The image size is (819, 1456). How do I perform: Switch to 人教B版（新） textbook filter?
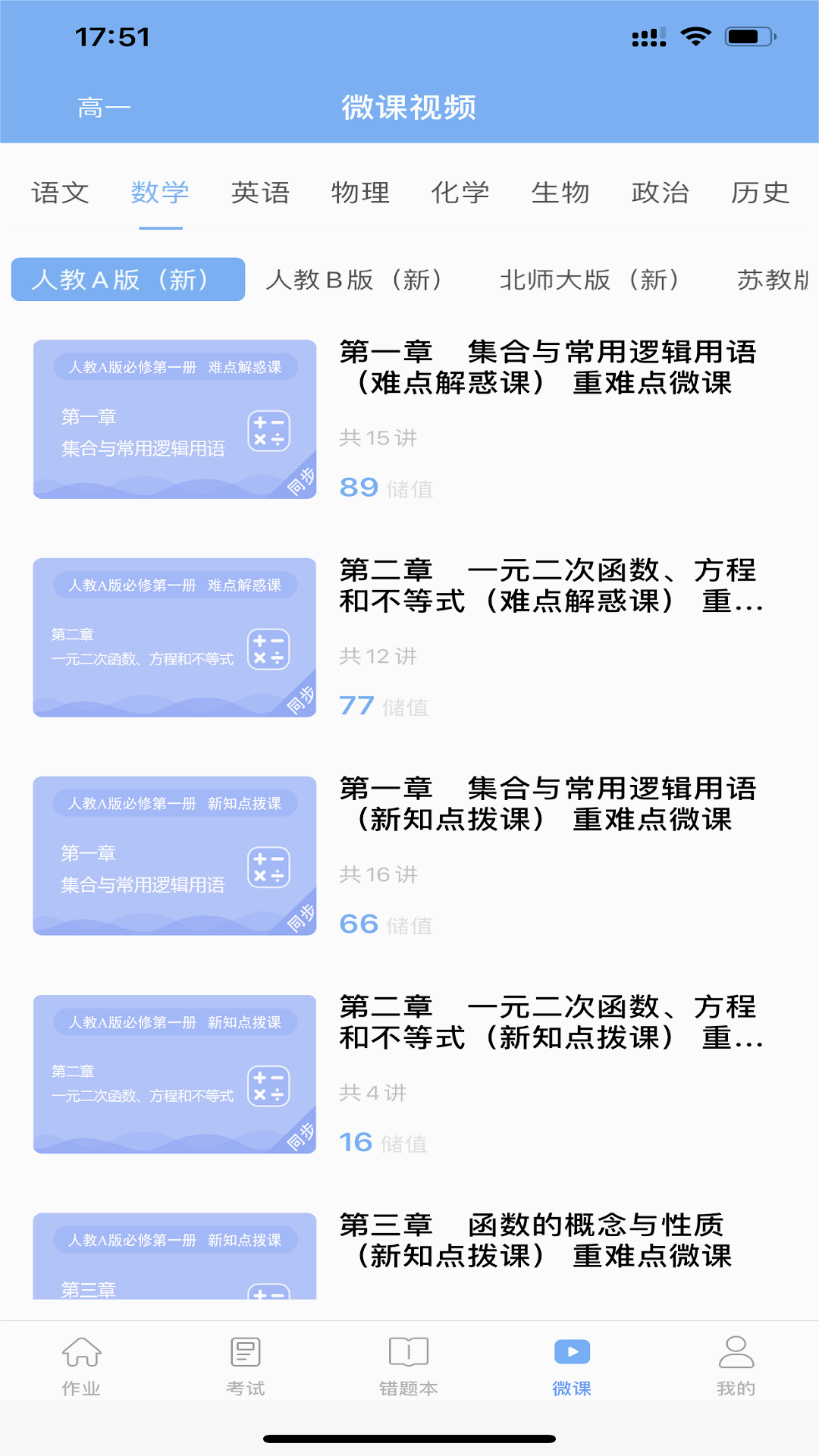pyautogui.click(x=356, y=281)
